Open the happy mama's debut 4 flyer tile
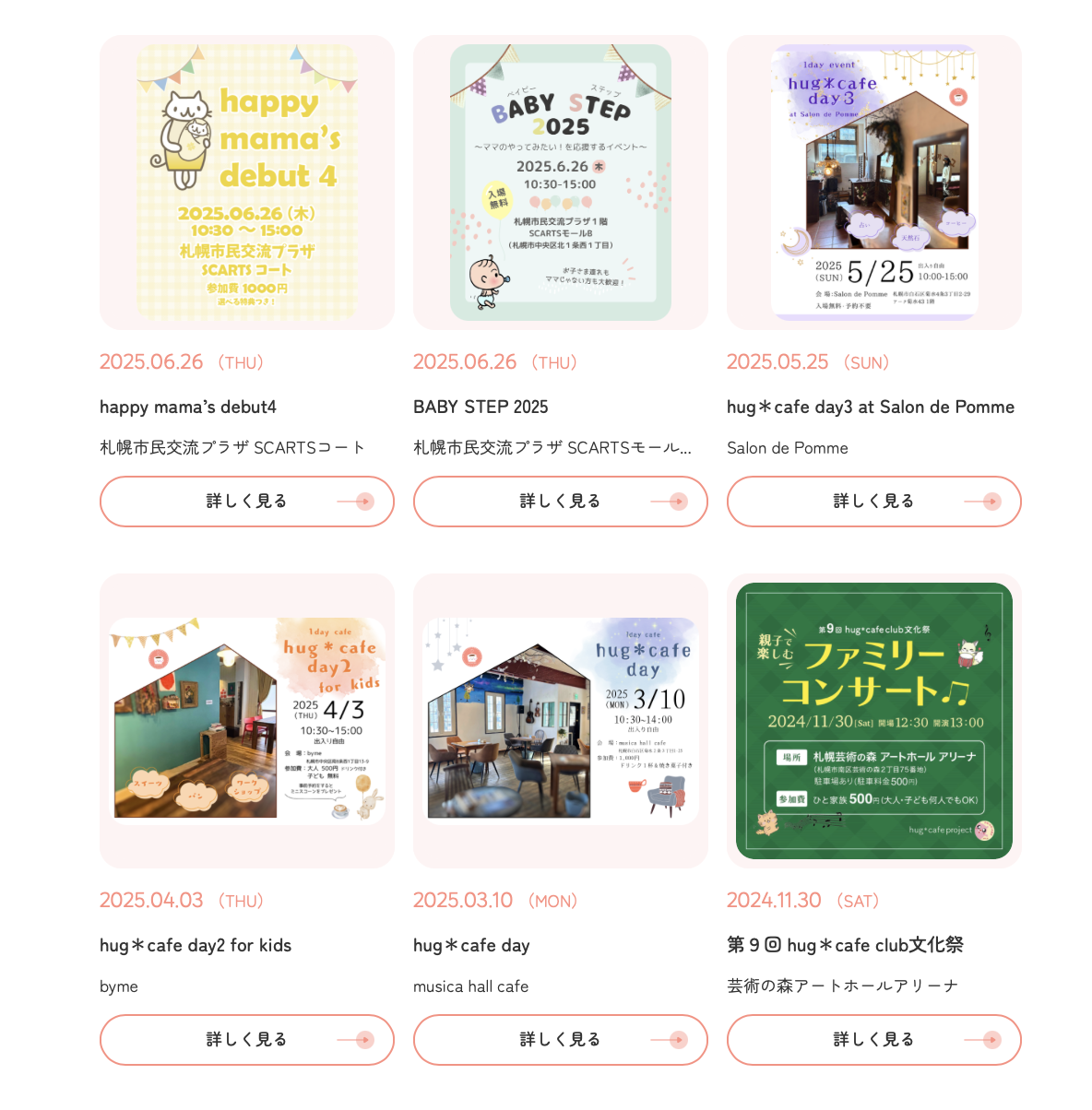1092x1110 pixels. (x=246, y=183)
